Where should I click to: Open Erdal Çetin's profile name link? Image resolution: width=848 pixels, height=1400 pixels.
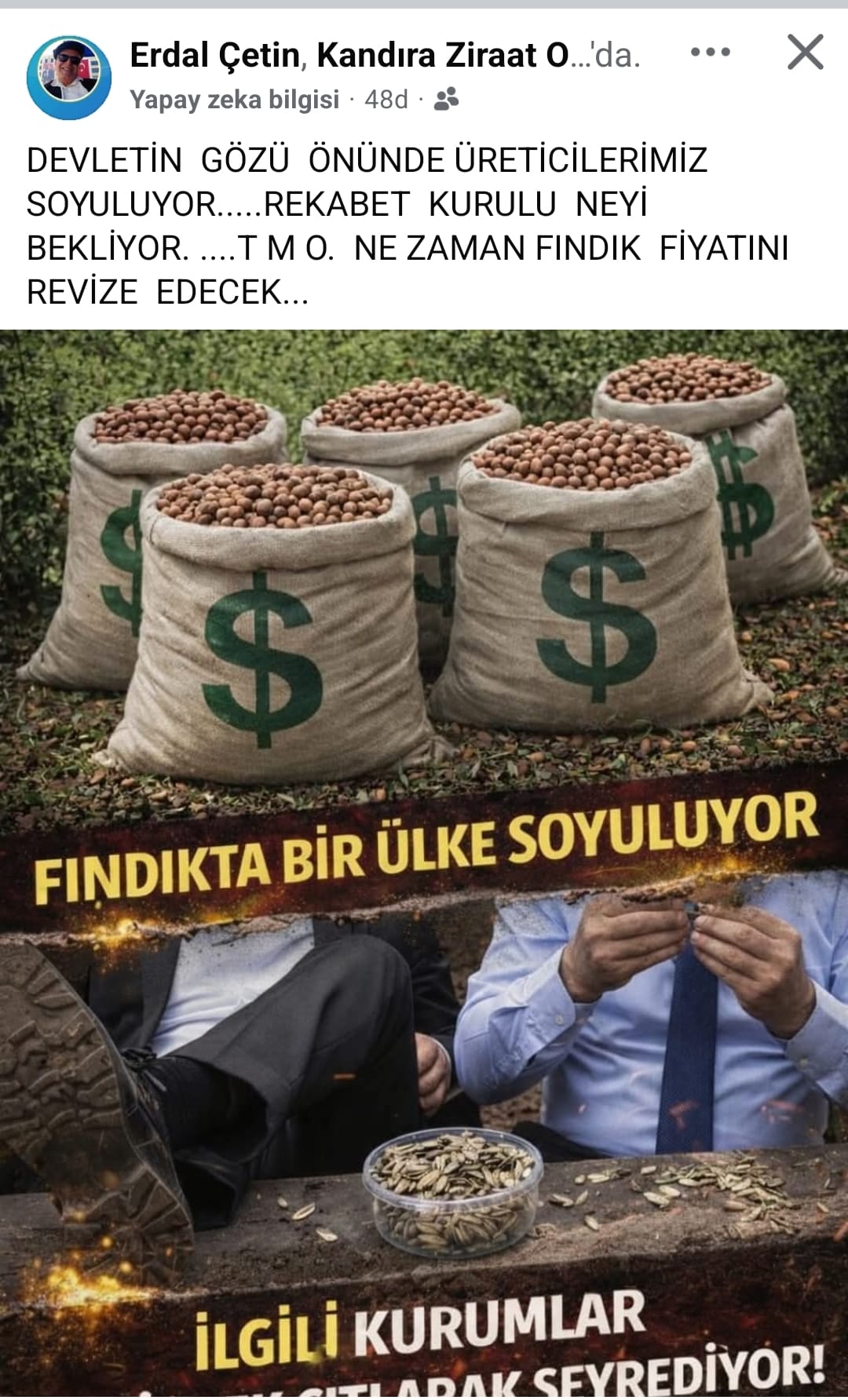pyautogui.click(x=214, y=55)
